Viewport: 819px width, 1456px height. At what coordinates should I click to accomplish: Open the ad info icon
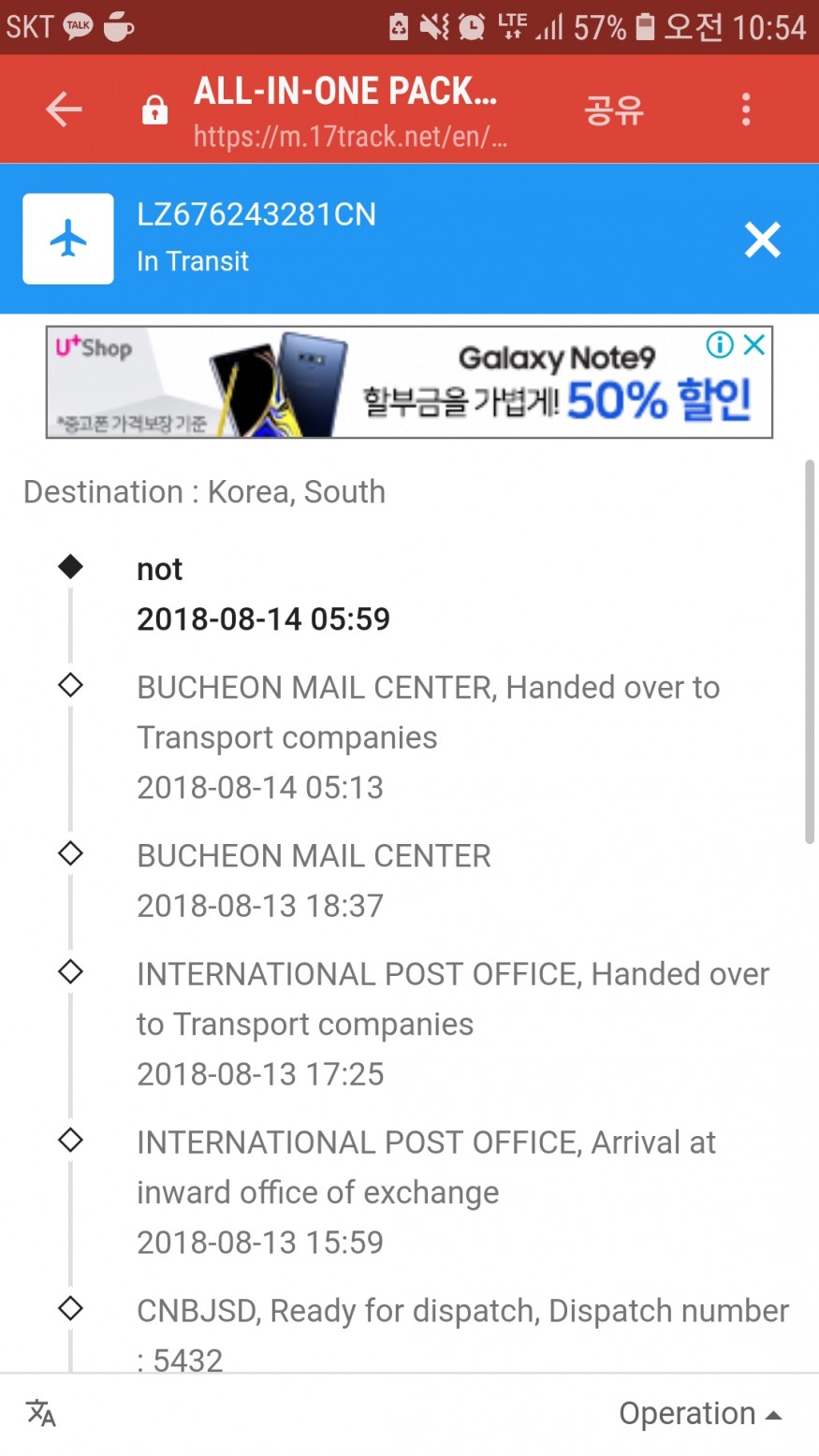720,345
